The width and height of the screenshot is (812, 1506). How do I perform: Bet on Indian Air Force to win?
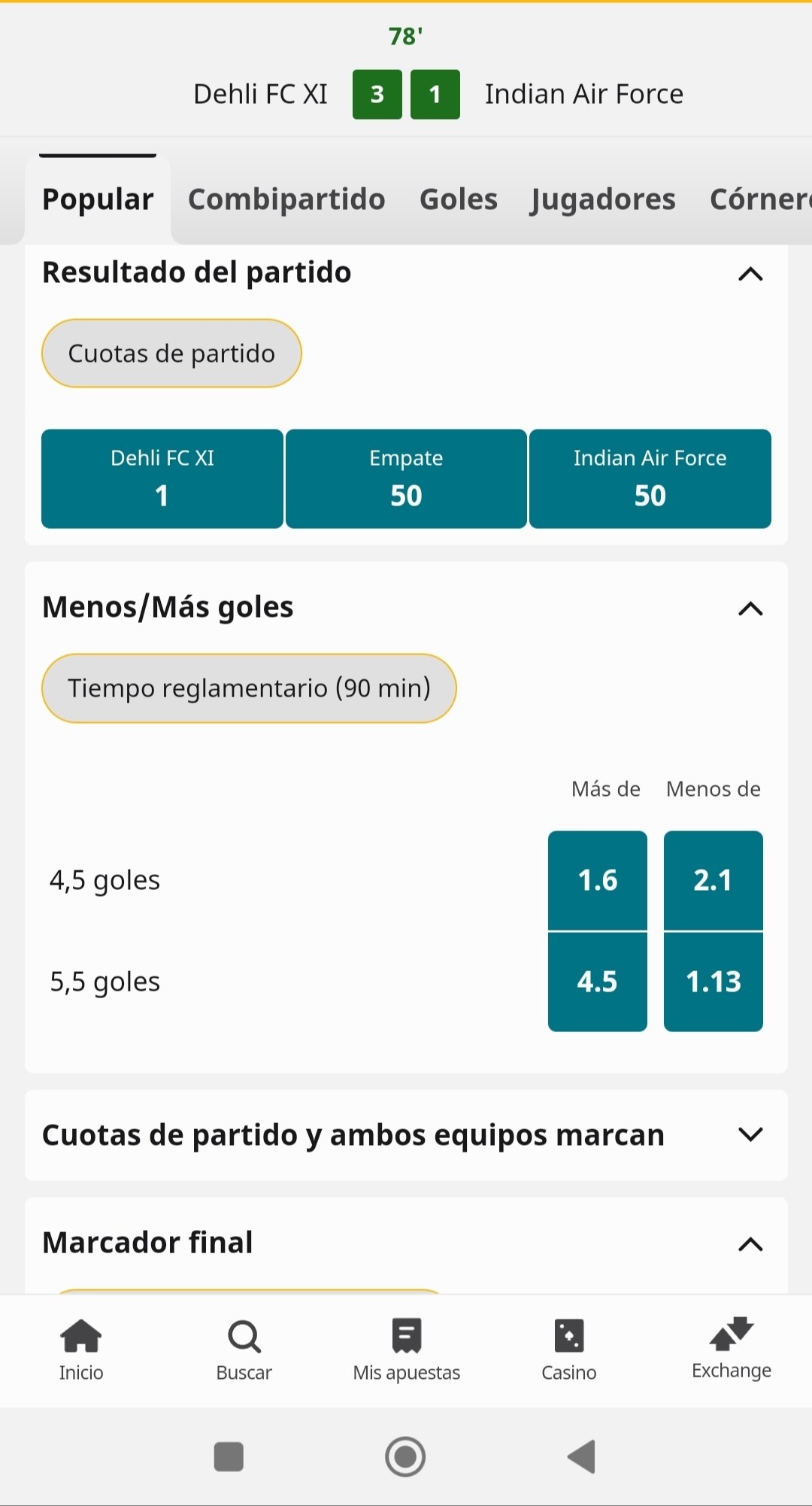[x=650, y=478]
